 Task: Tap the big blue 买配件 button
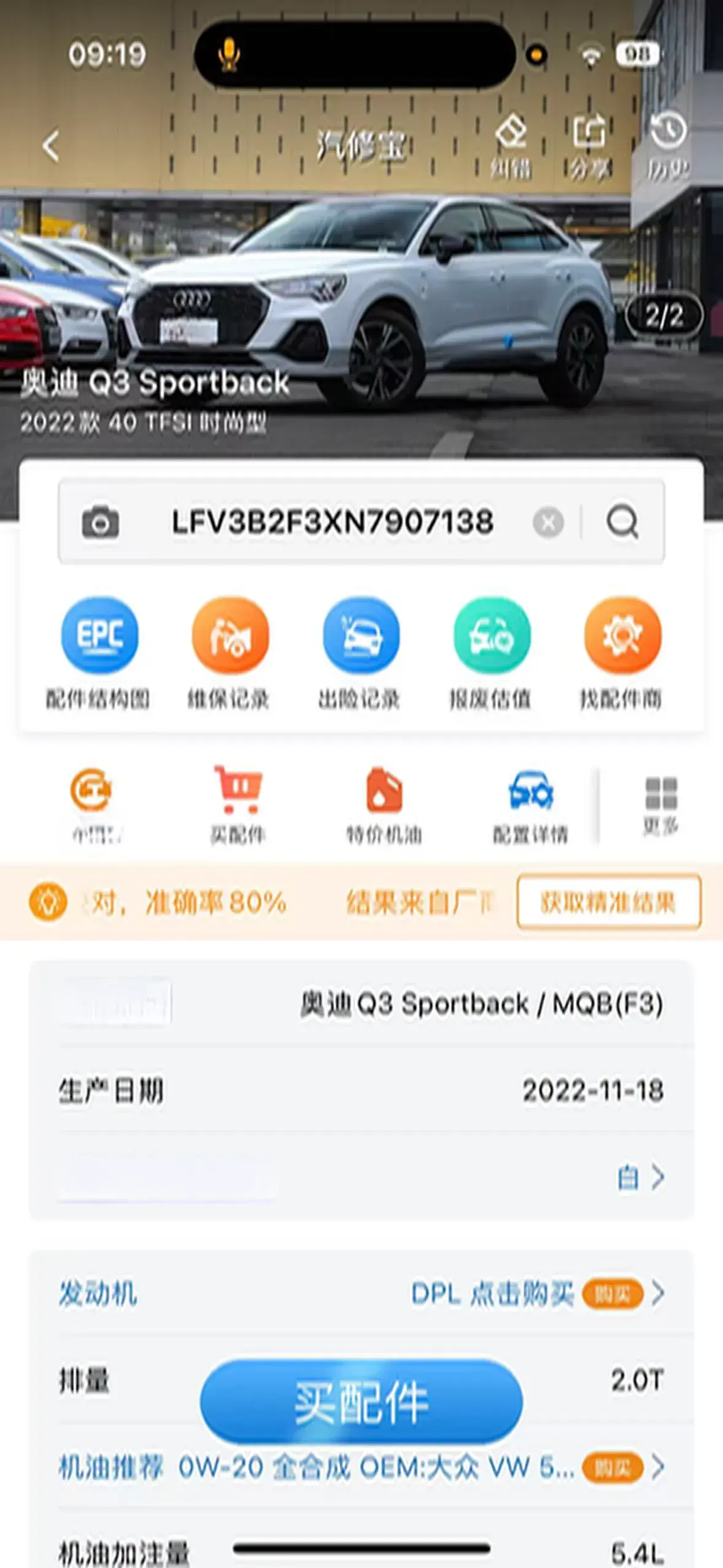[x=361, y=1402]
